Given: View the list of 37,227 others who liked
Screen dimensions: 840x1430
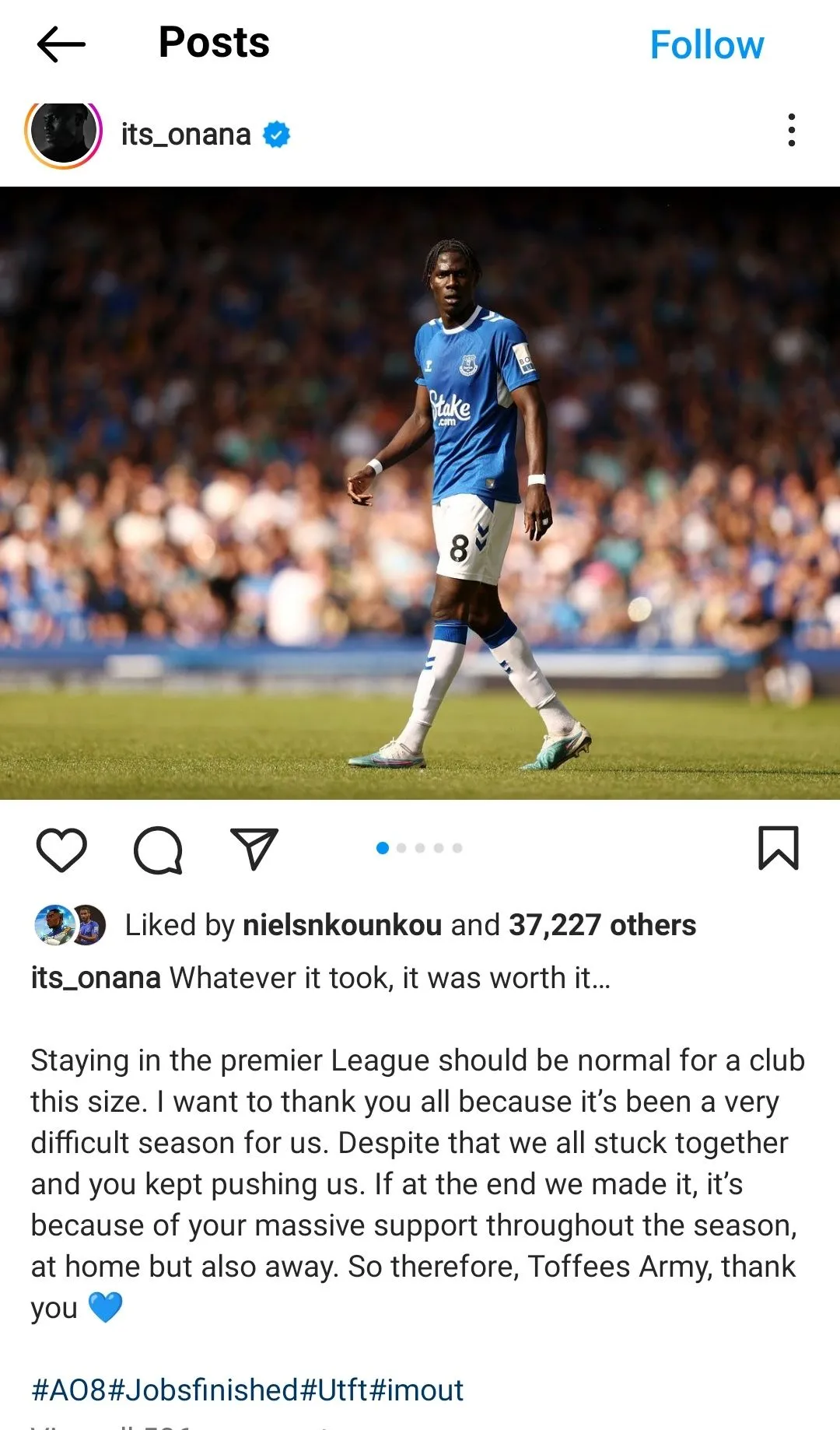Looking at the screenshot, I should coord(602,925).
